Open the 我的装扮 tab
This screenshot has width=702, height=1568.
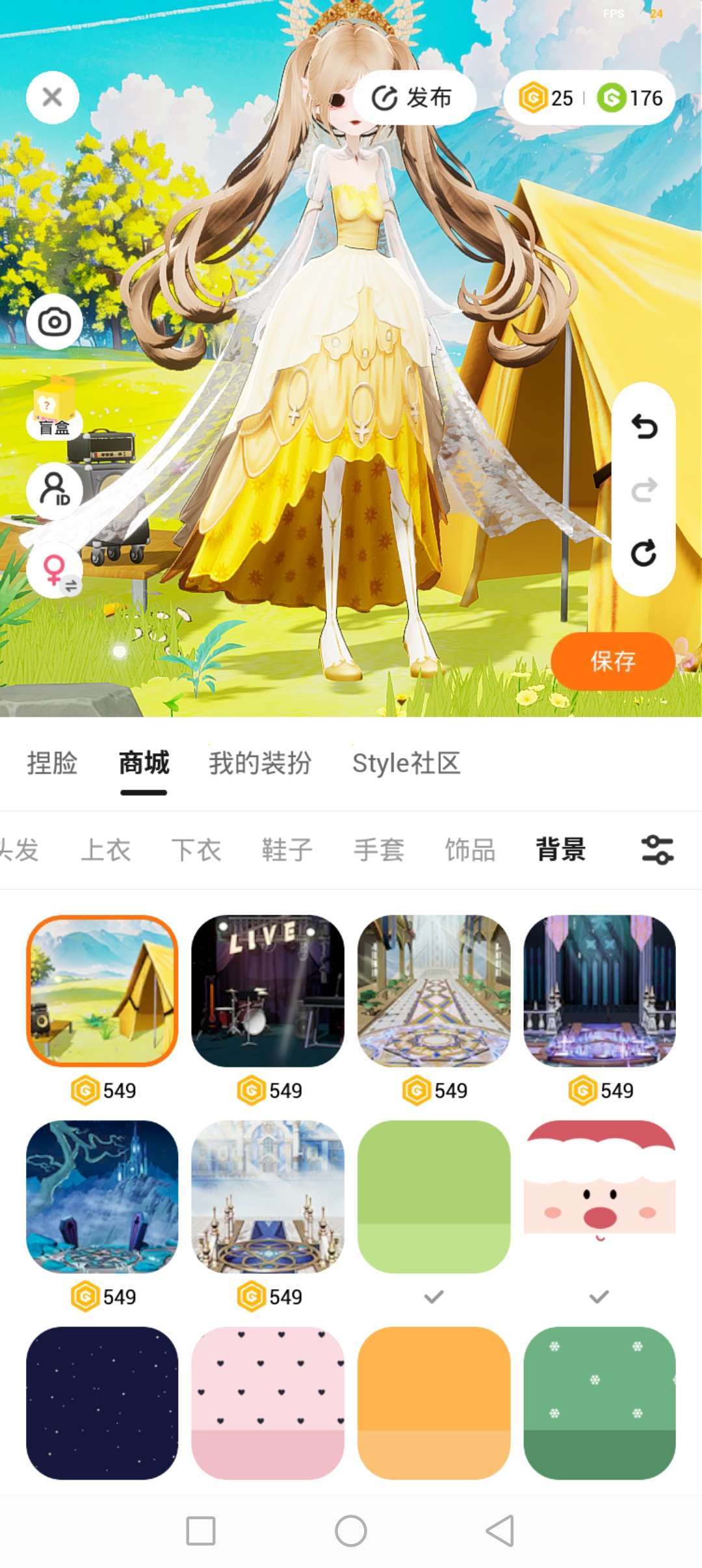[260, 763]
